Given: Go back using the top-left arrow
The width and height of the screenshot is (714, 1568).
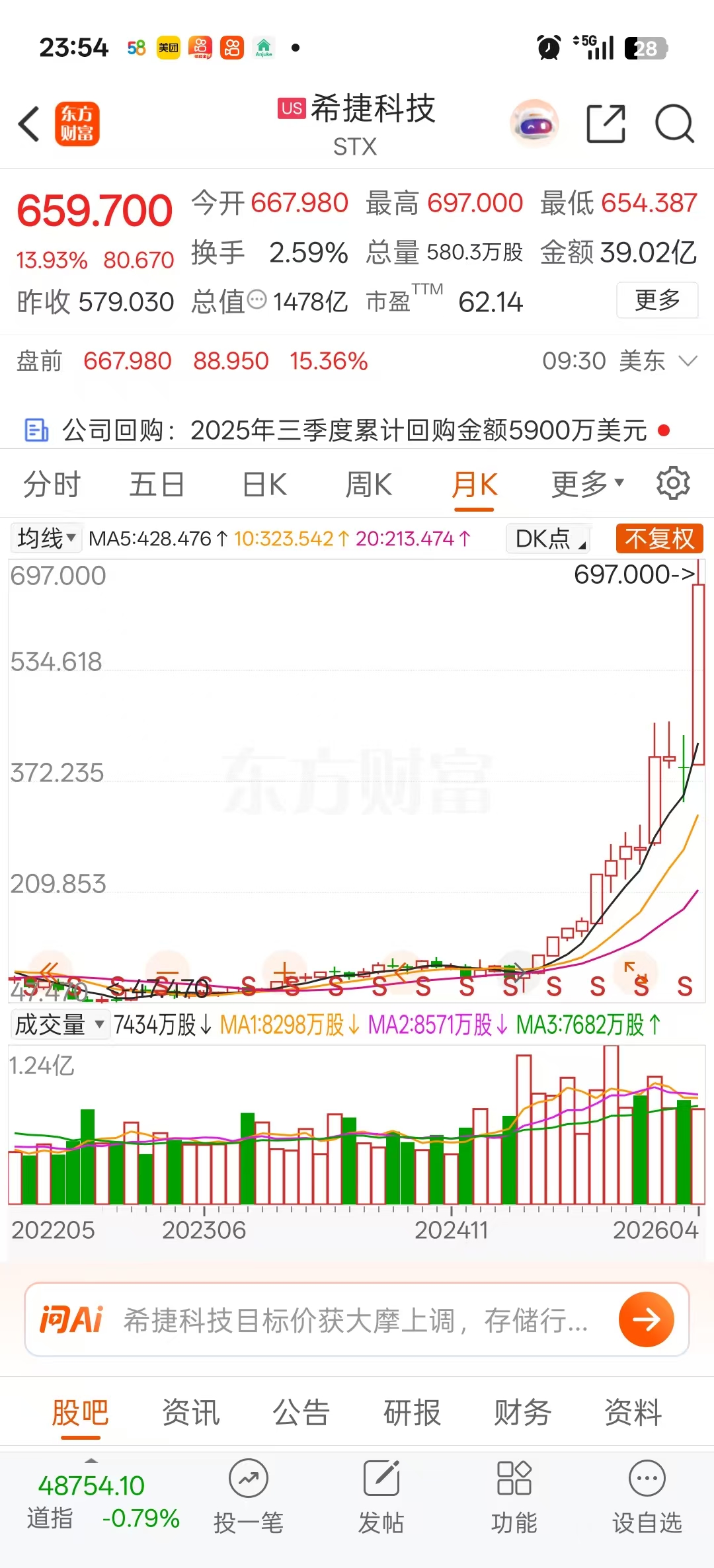Looking at the screenshot, I should click(29, 124).
